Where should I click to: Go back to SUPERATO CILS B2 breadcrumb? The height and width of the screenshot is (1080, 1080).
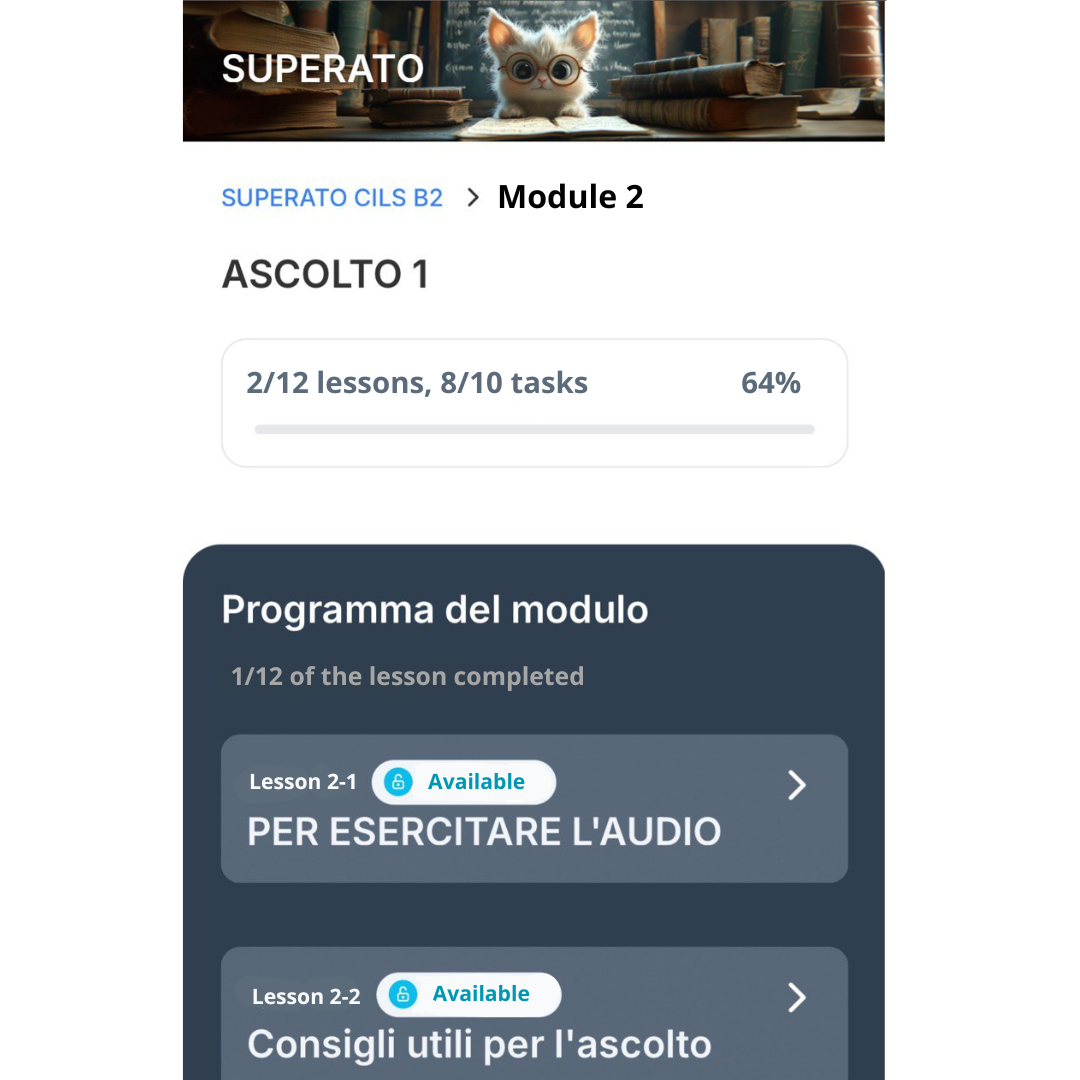(x=332, y=198)
